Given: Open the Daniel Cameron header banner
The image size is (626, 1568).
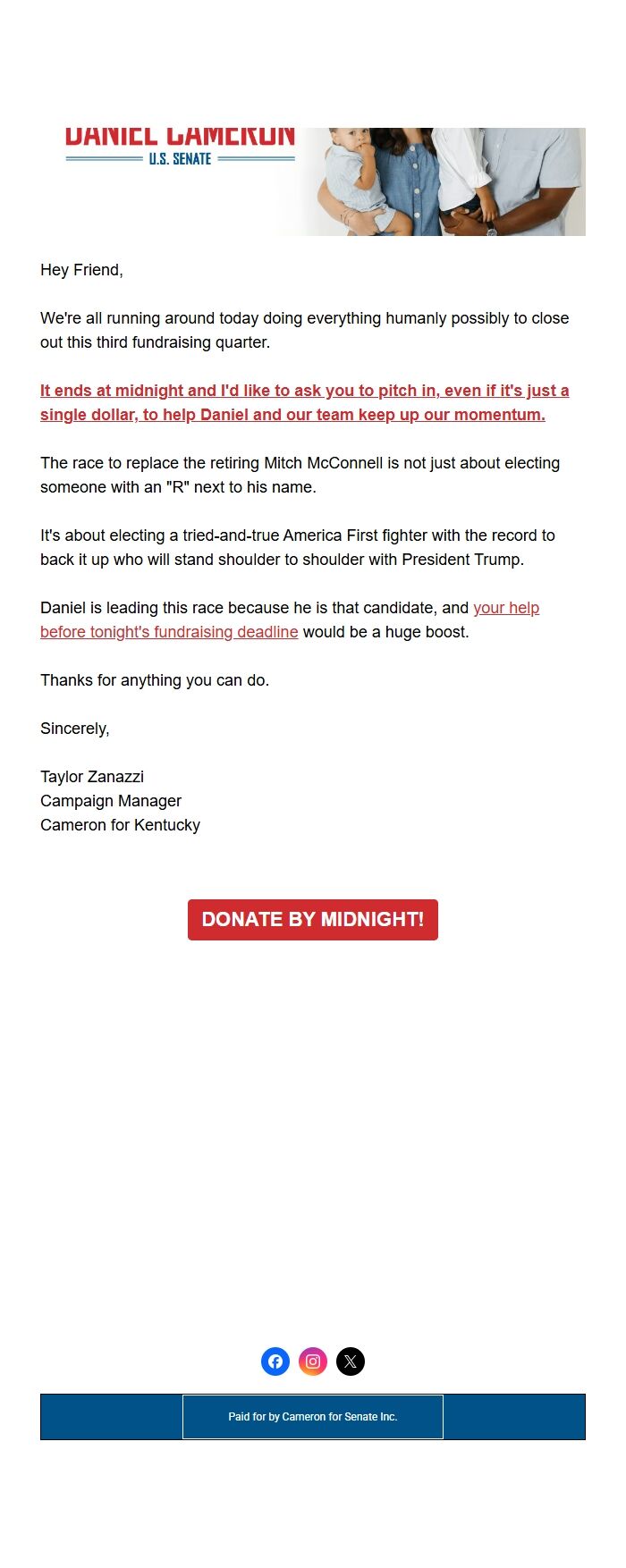Looking at the screenshot, I should pyautogui.click(x=313, y=181).
